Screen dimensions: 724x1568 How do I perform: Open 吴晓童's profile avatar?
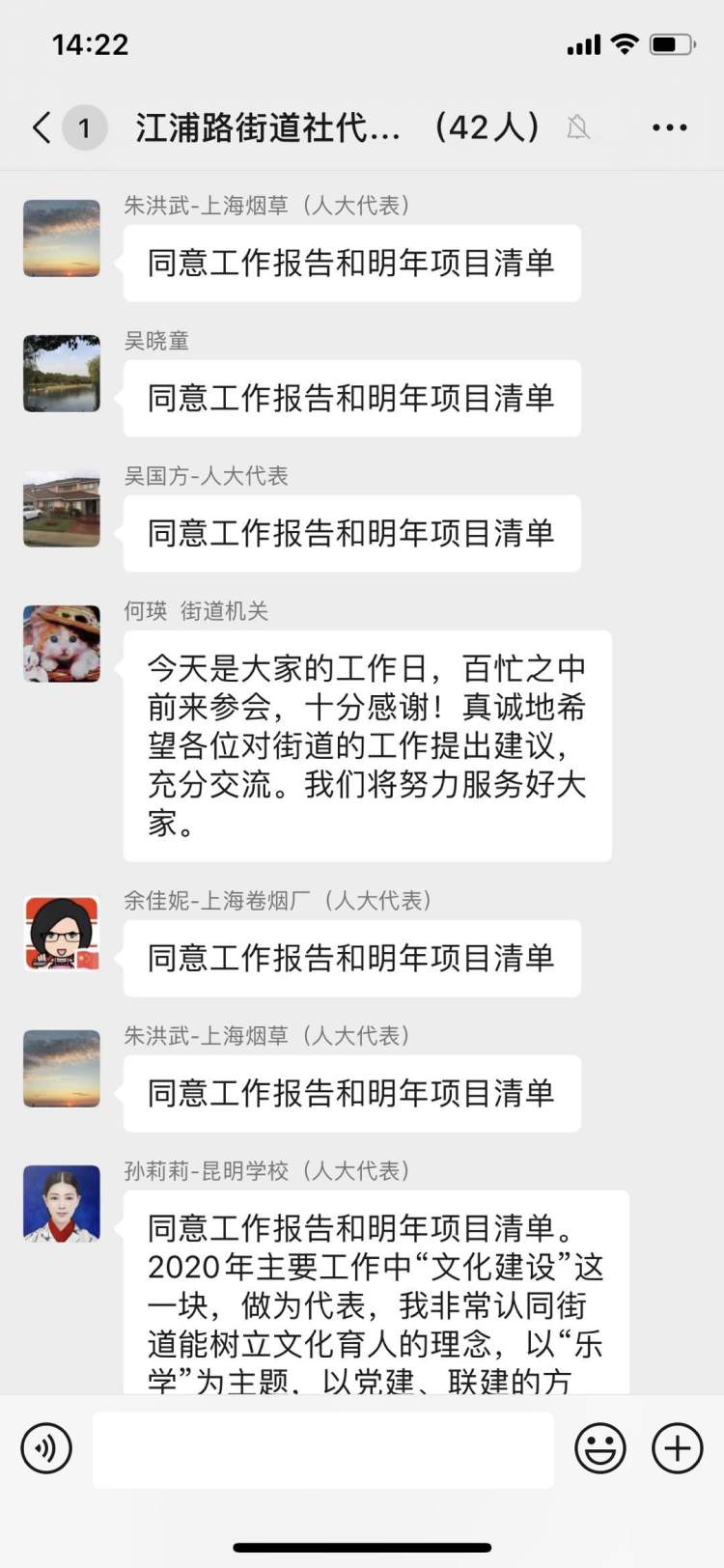click(x=62, y=374)
